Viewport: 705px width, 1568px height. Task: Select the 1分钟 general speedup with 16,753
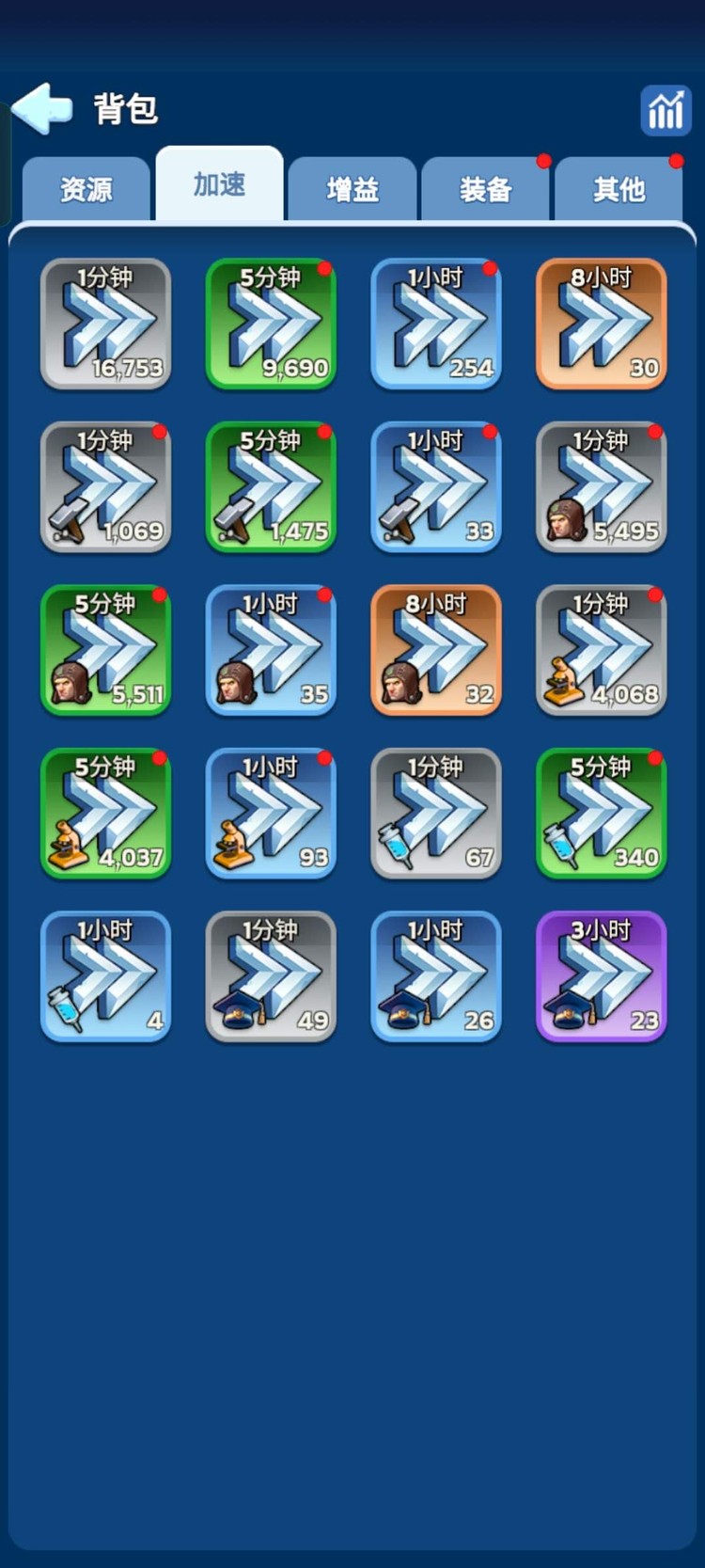coord(106,325)
